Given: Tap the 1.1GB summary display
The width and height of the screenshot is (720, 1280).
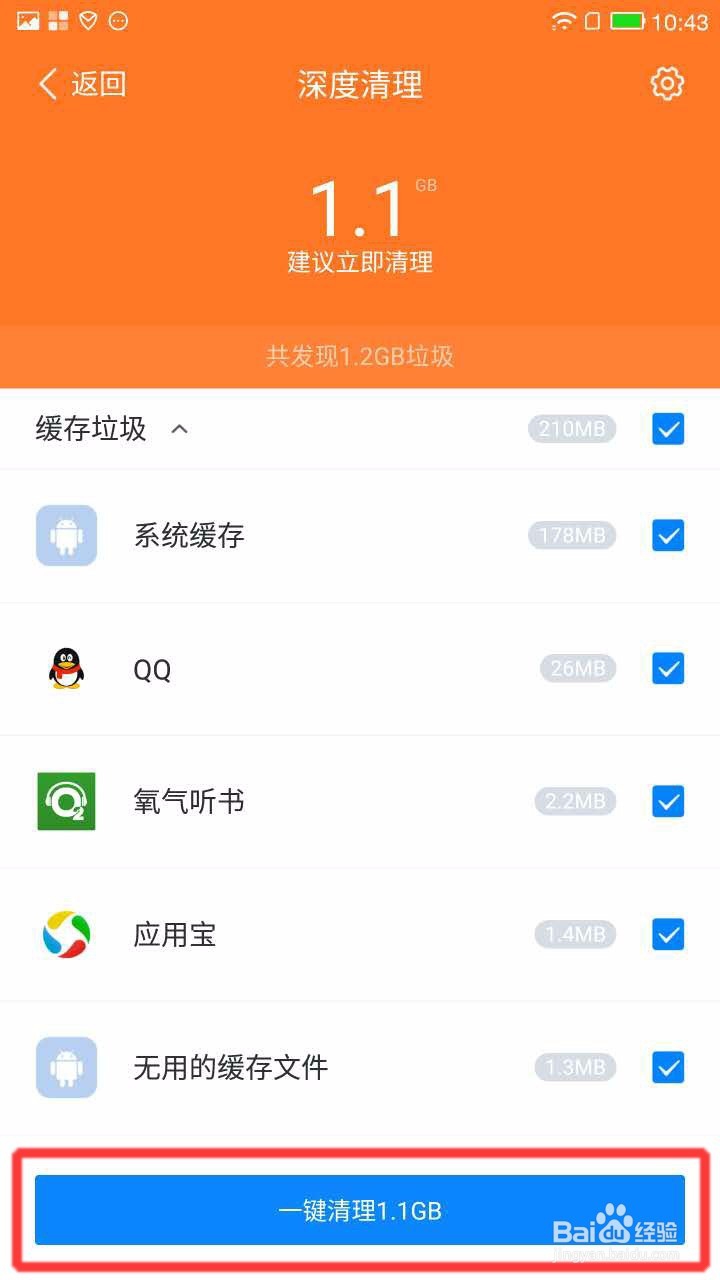Looking at the screenshot, I should 360,207.
